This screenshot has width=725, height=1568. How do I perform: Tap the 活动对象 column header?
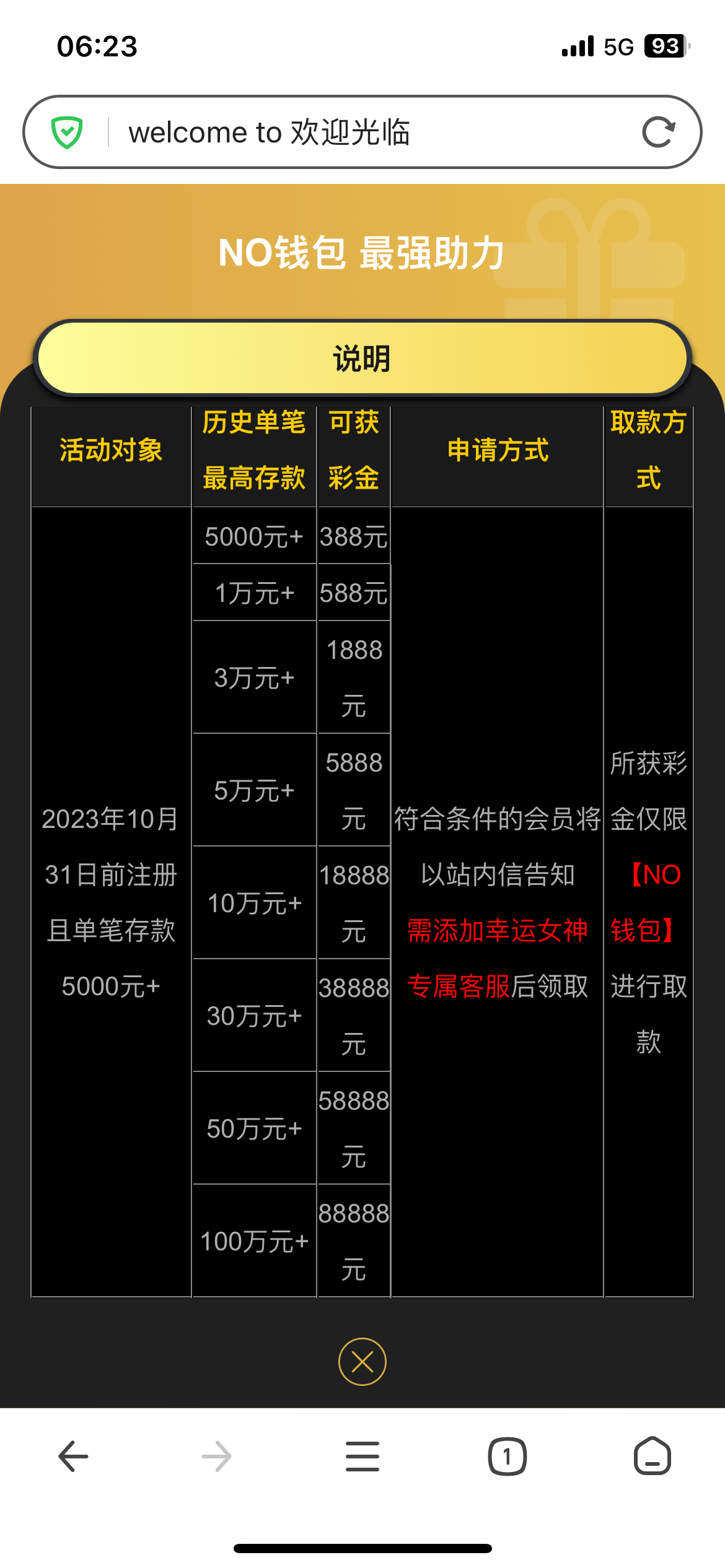(111, 452)
